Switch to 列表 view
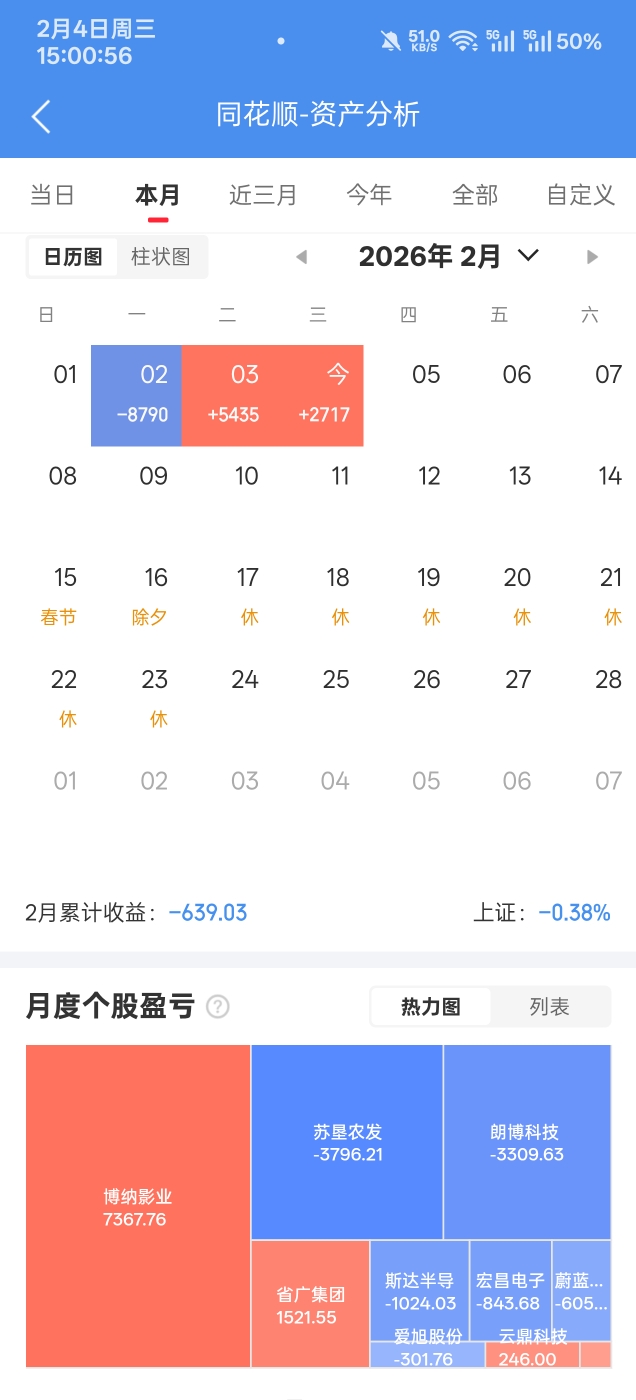This screenshot has width=636, height=1400. pos(549,1007)
